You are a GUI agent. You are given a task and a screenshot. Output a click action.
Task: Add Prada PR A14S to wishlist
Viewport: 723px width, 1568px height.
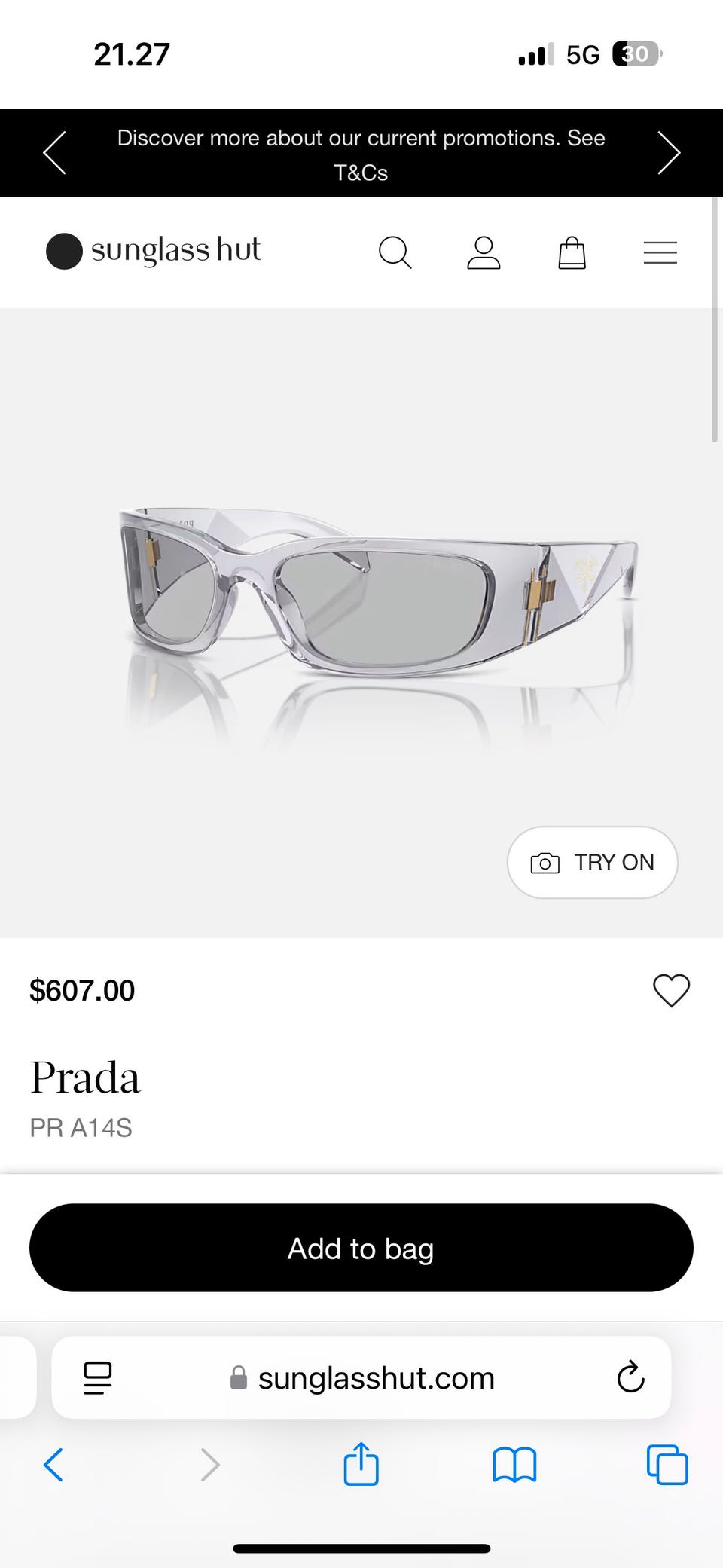point(671,990)
